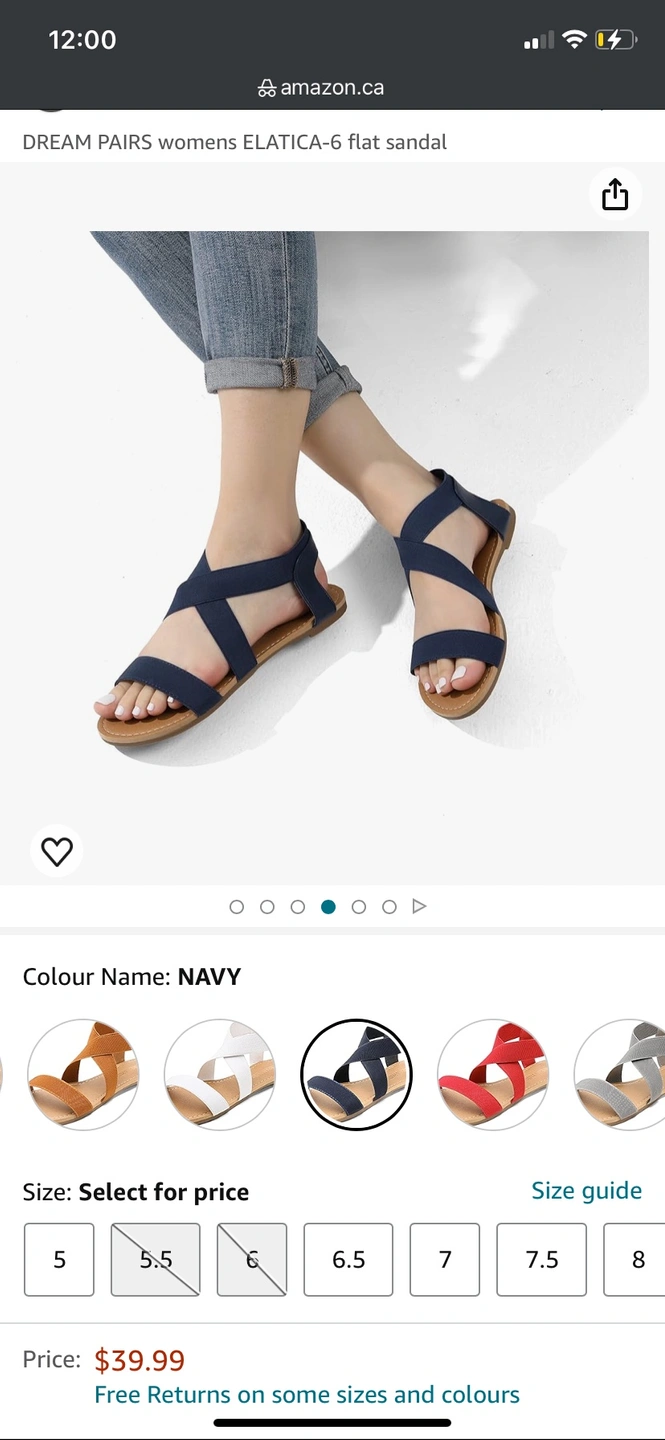The height and width of the screenshot is (1440, 665).
Task: Pick the red colour swatch
Action: click(x=493, y=1075)
